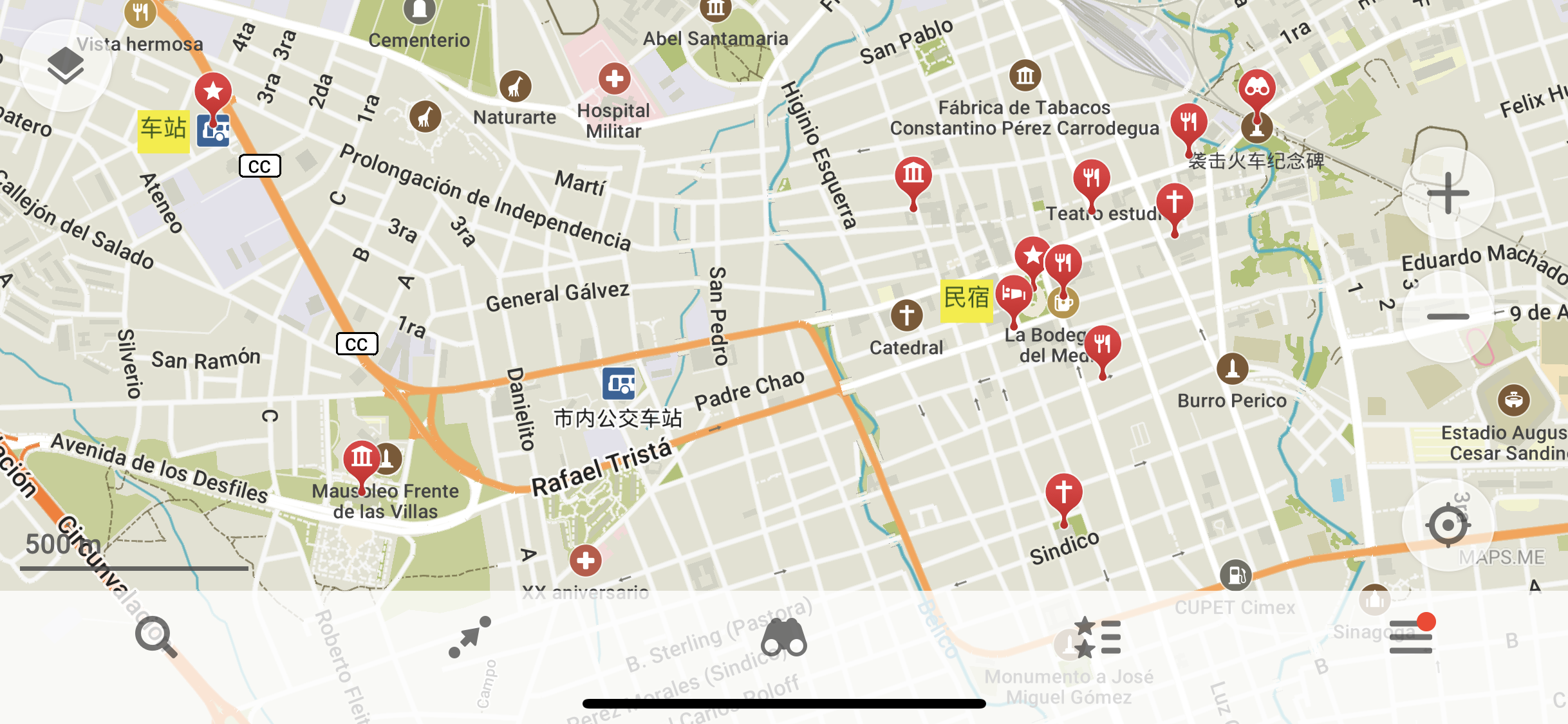This screenshot has height=724, width=1568.
Task: Tap the Burro Perico monument marker
Action: click(1232, 369)
